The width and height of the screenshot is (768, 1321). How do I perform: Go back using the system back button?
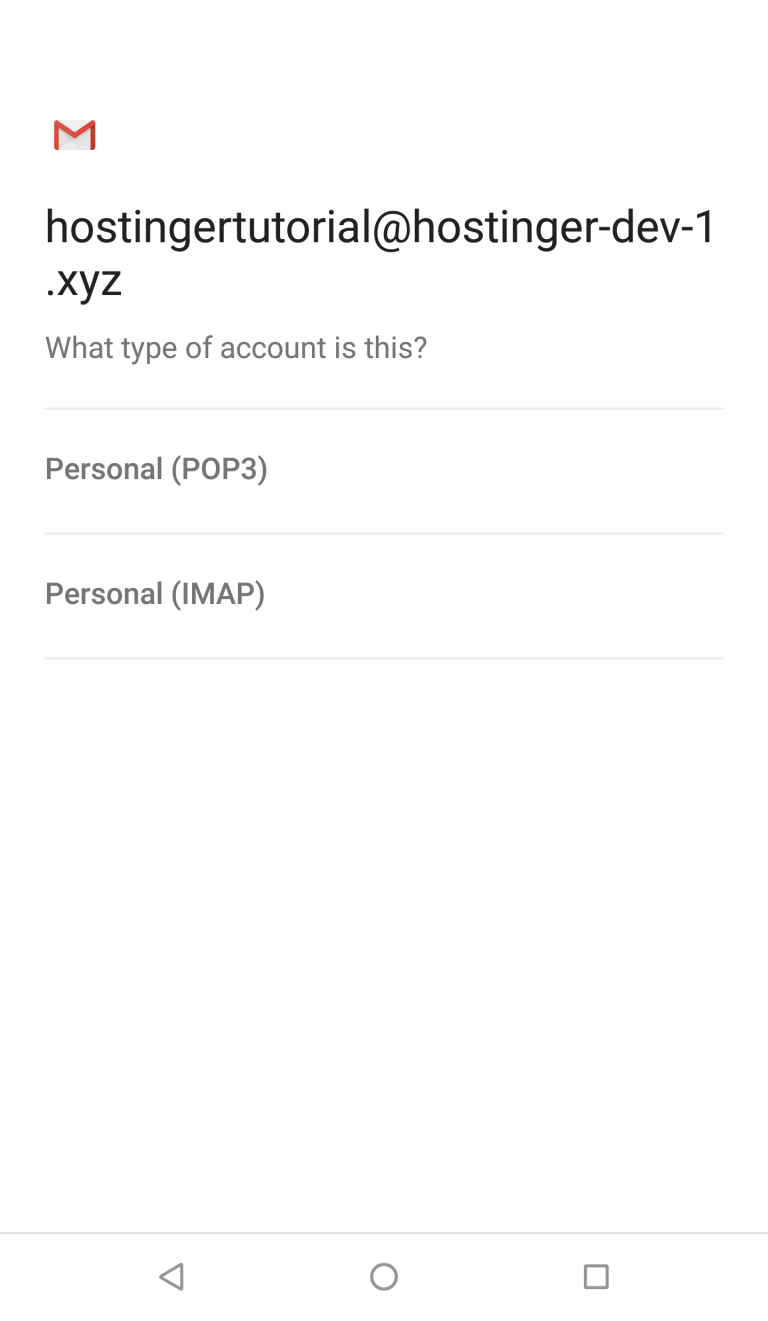point(172,1276)
